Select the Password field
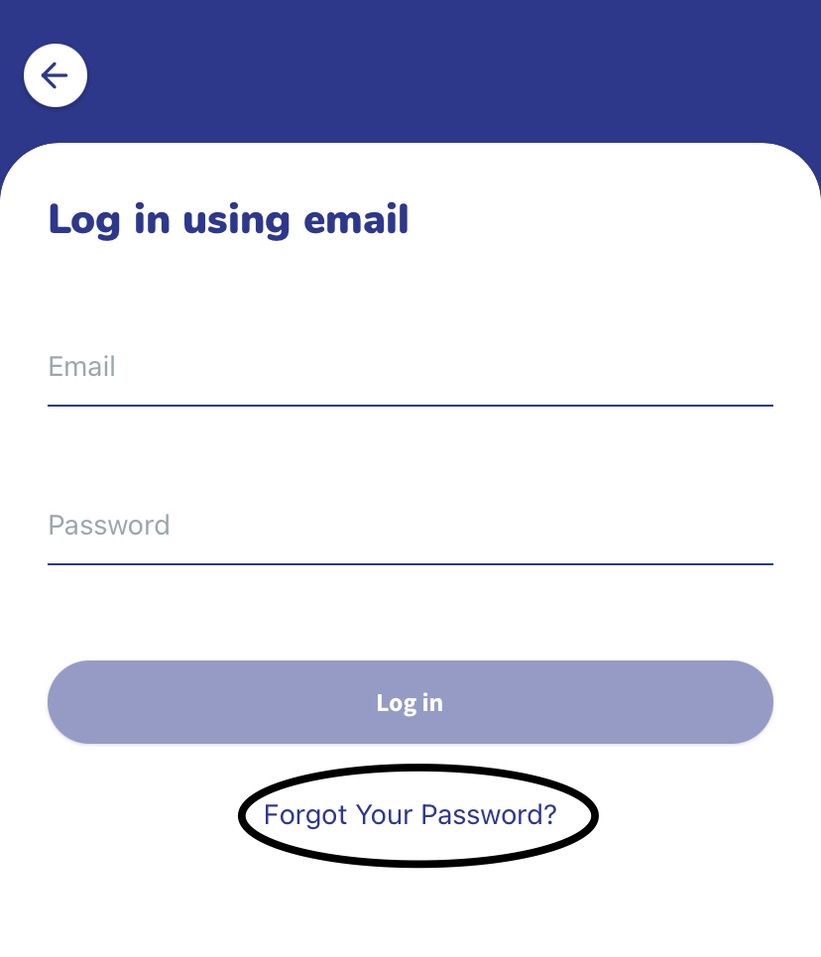The image size is (821, 957). click(x=410, y=527)
